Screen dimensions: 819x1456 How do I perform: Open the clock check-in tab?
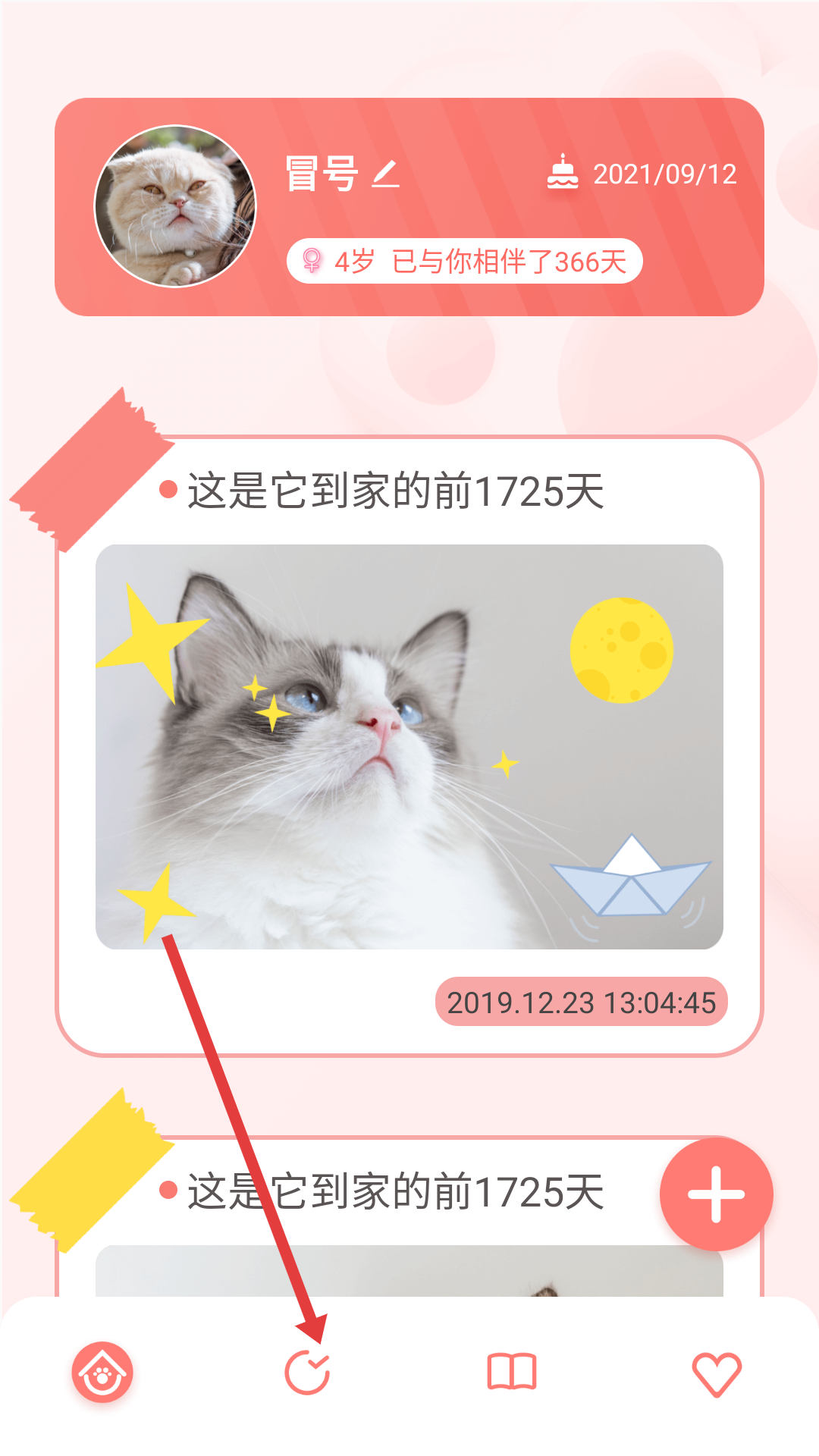(307, 1373)
